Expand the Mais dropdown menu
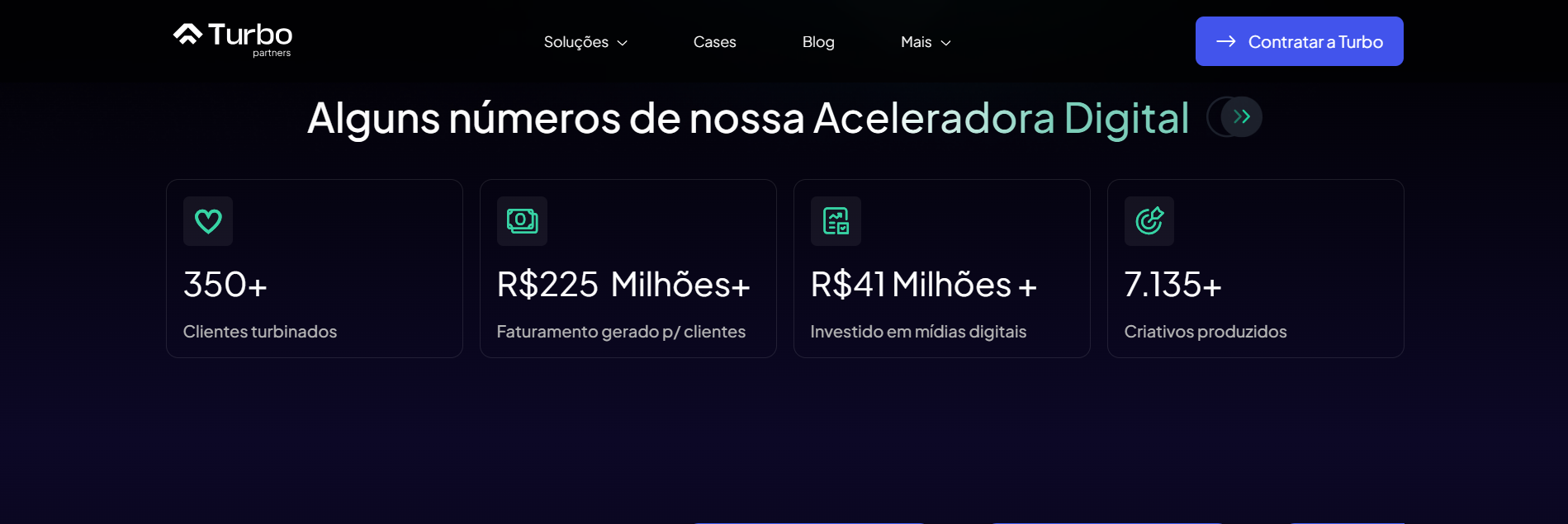This screenshot has height=524, width=1568. [x=926, y=42]
